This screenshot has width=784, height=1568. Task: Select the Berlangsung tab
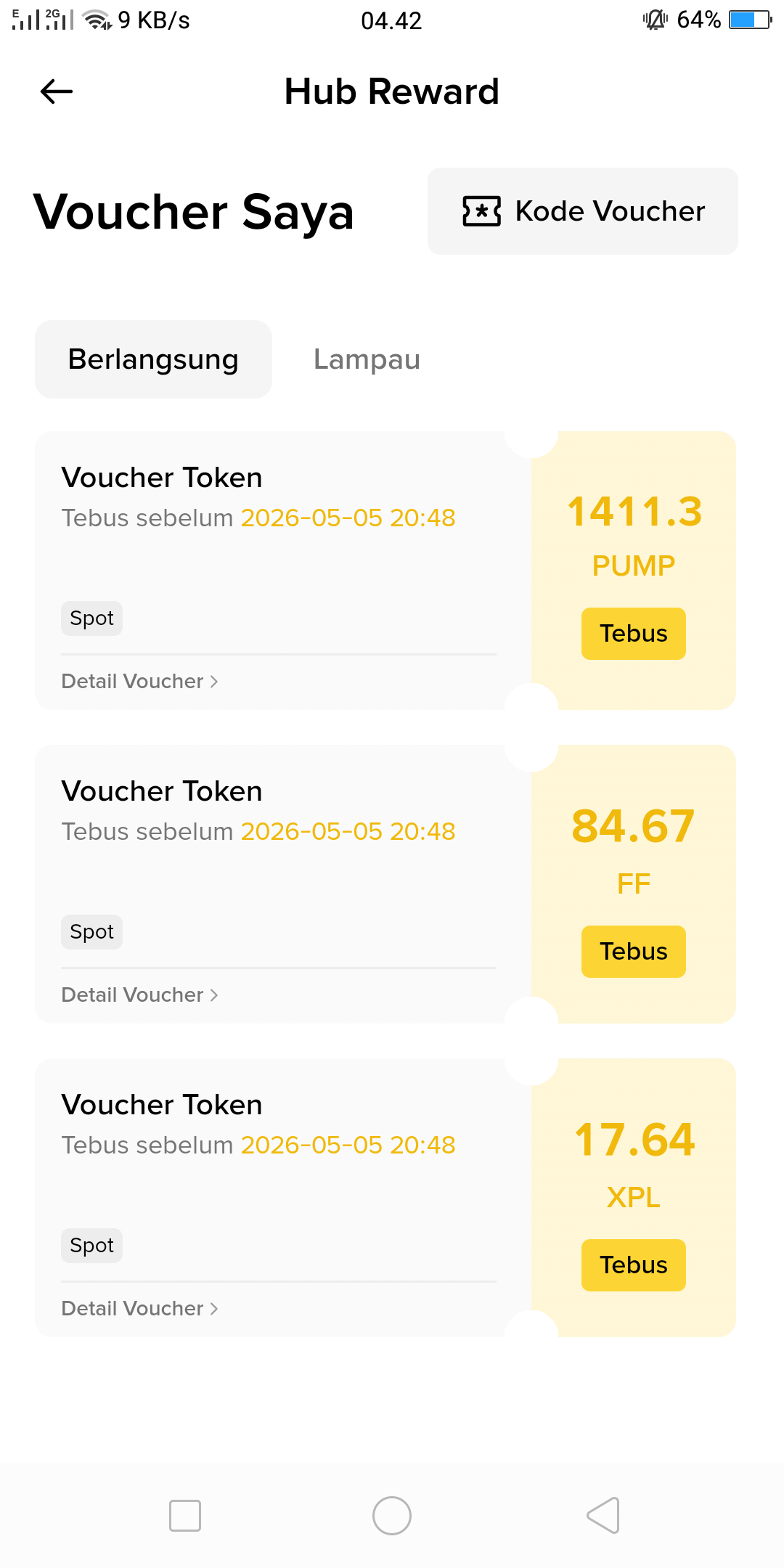pos(153,359)
